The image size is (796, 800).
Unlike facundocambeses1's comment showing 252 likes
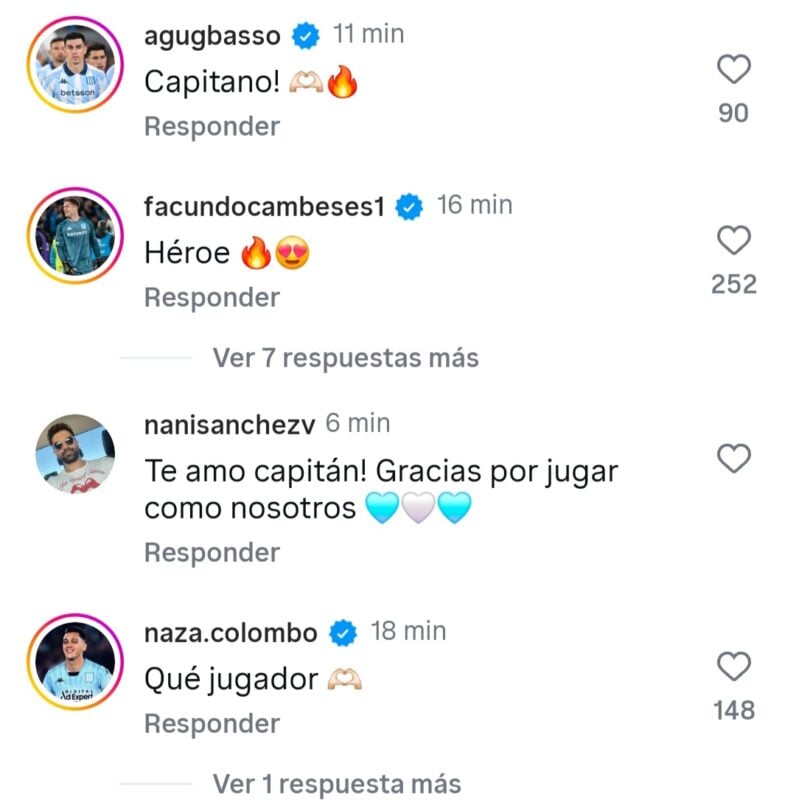coord(735,240)
